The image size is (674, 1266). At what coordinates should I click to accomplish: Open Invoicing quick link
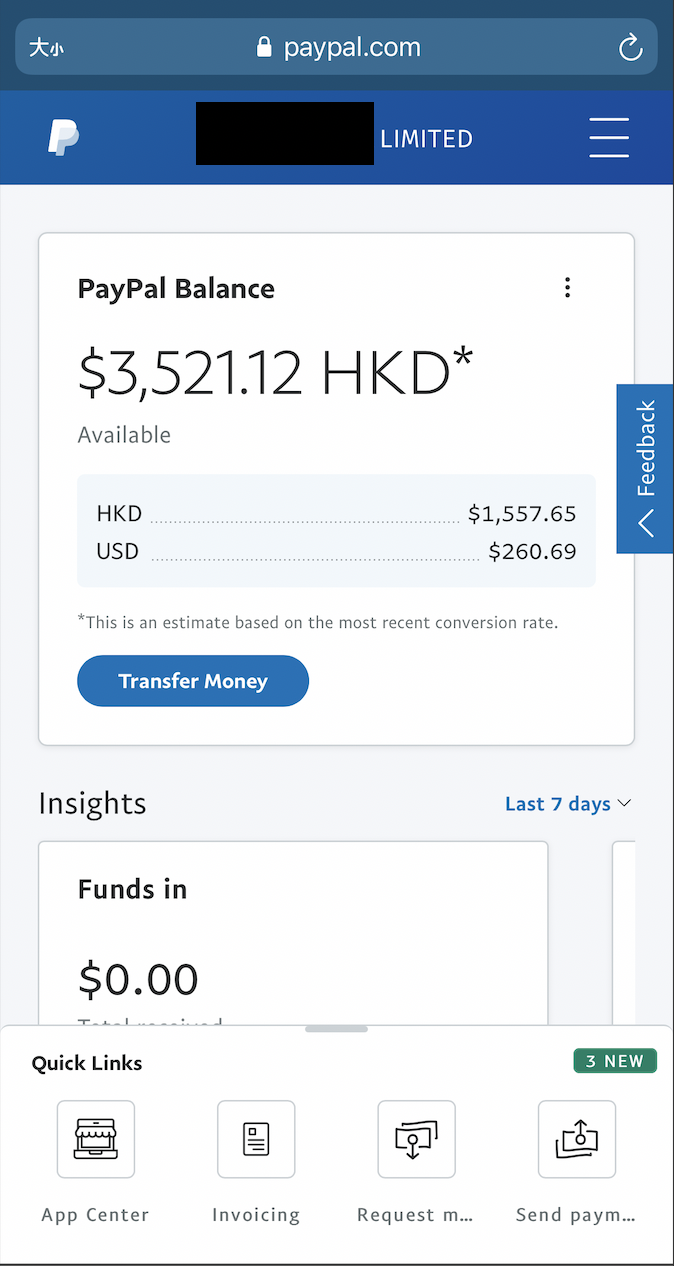point(256,1140)
